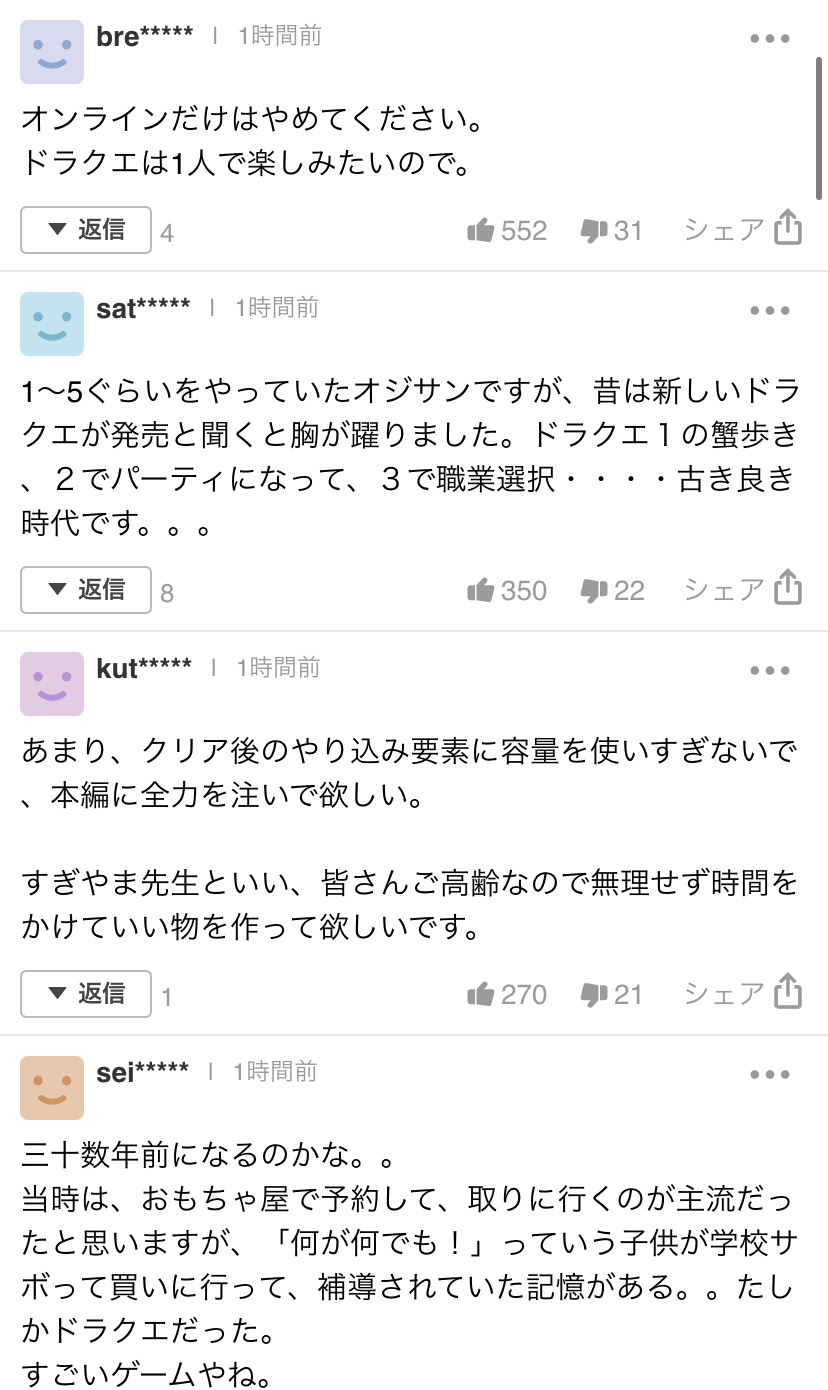Open the overflow menu on kut*****'s comment
Viewport: 828px width, 1390px height.
point(770,671)
